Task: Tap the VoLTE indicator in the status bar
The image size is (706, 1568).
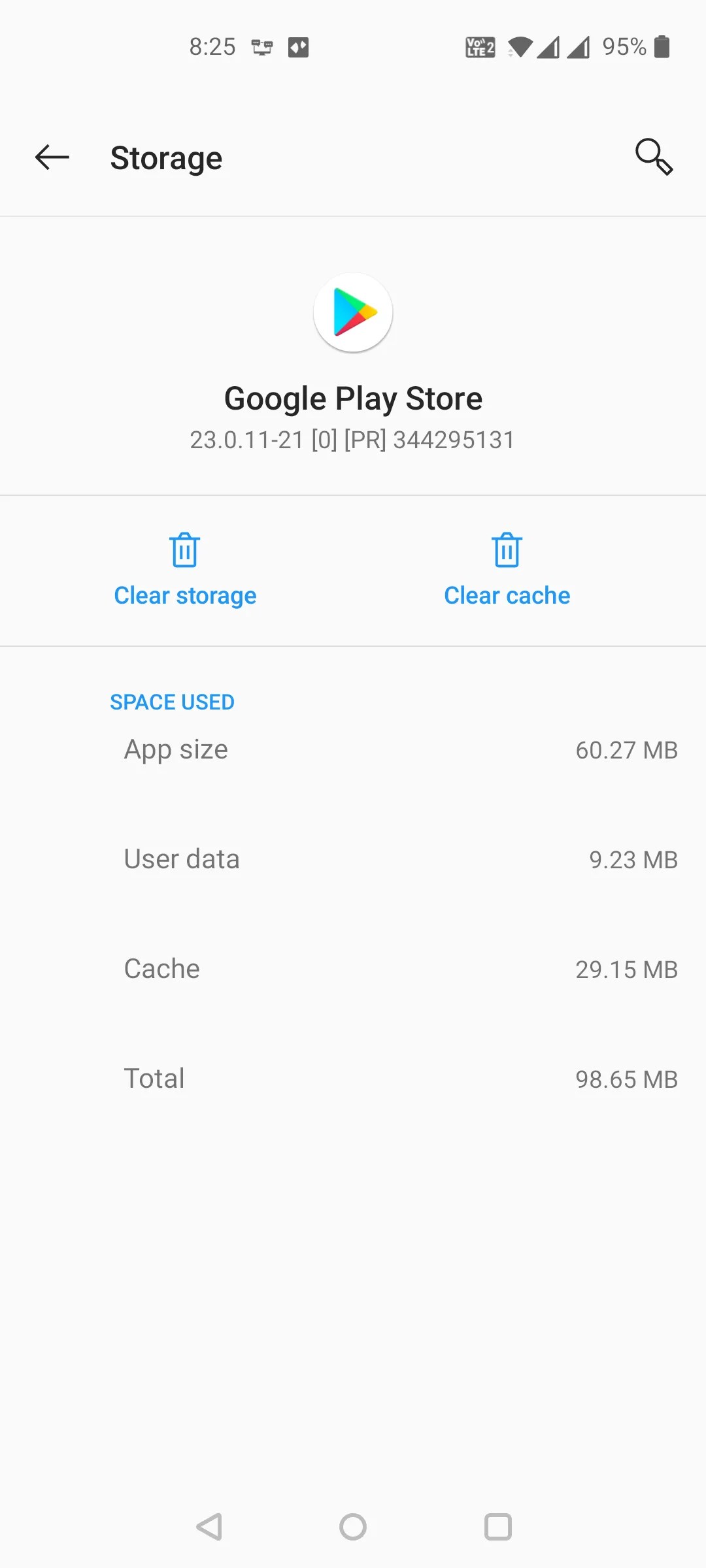Action: (479, 46)
